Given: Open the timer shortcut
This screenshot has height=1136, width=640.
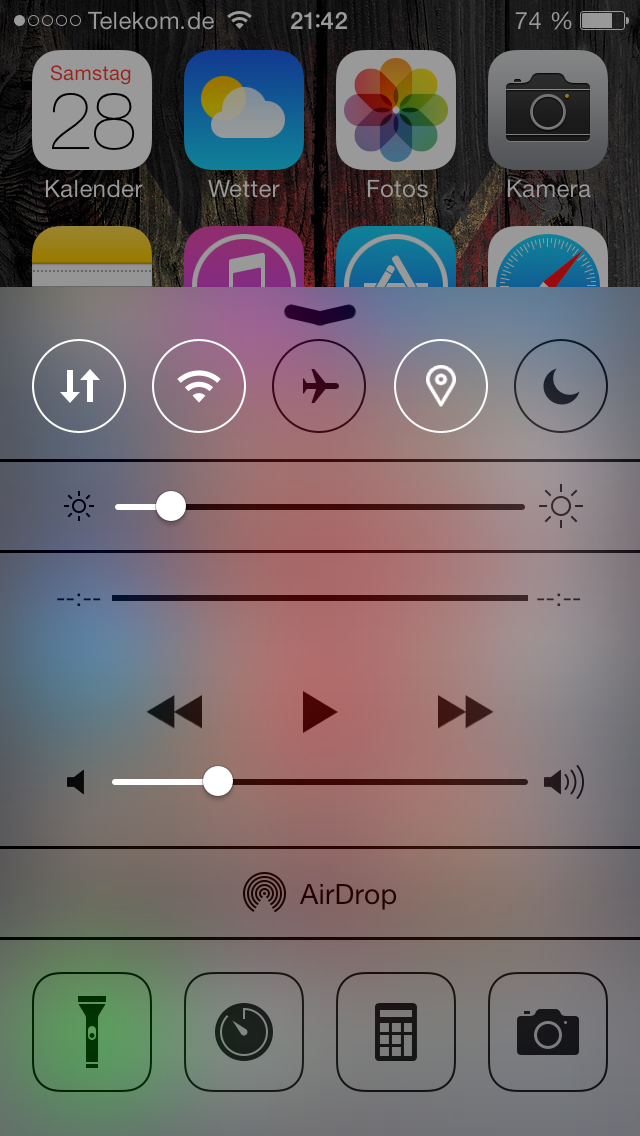Looking at the screenshot, I should click(x=244, y=1032).
